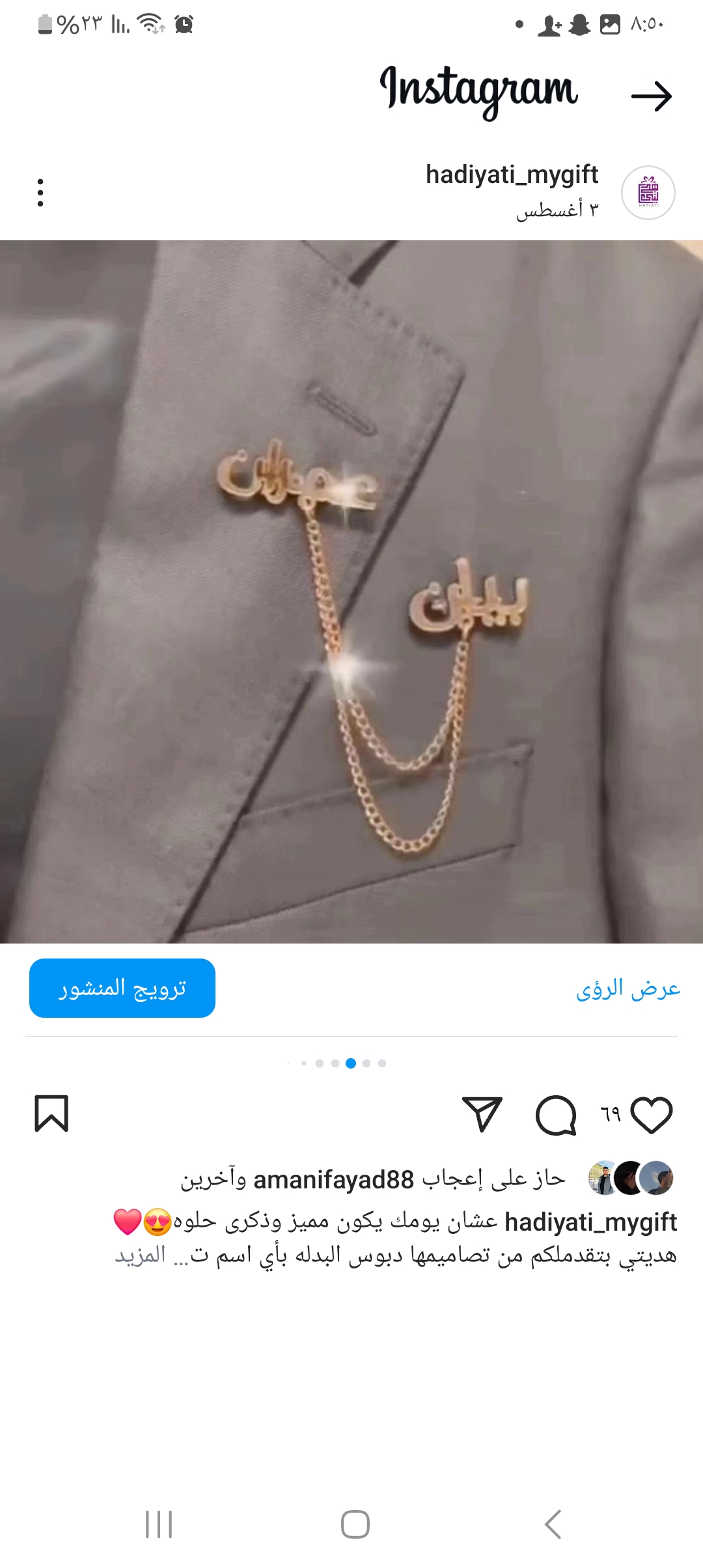This screenshot has height=1568, width=703.
Task: Go back using the top arrow
Action: [652, 96]
